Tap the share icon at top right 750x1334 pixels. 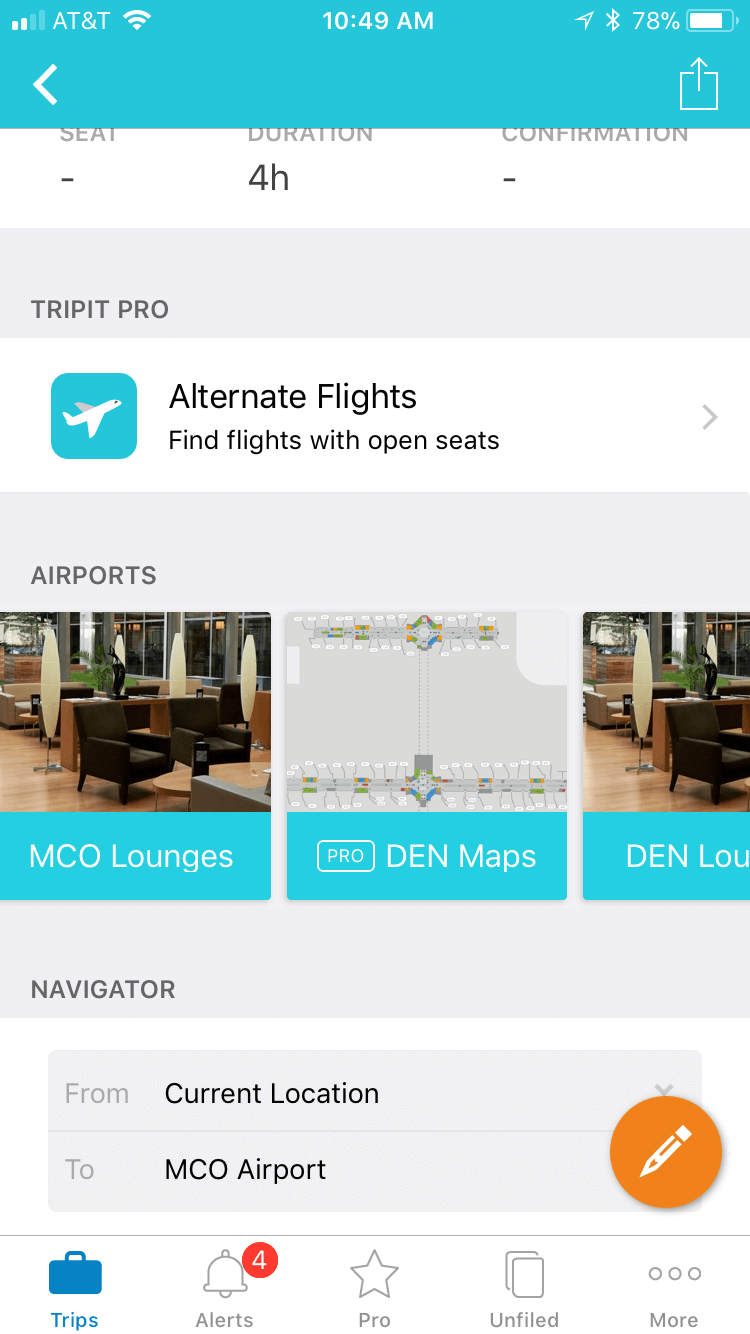pos(699,84)
